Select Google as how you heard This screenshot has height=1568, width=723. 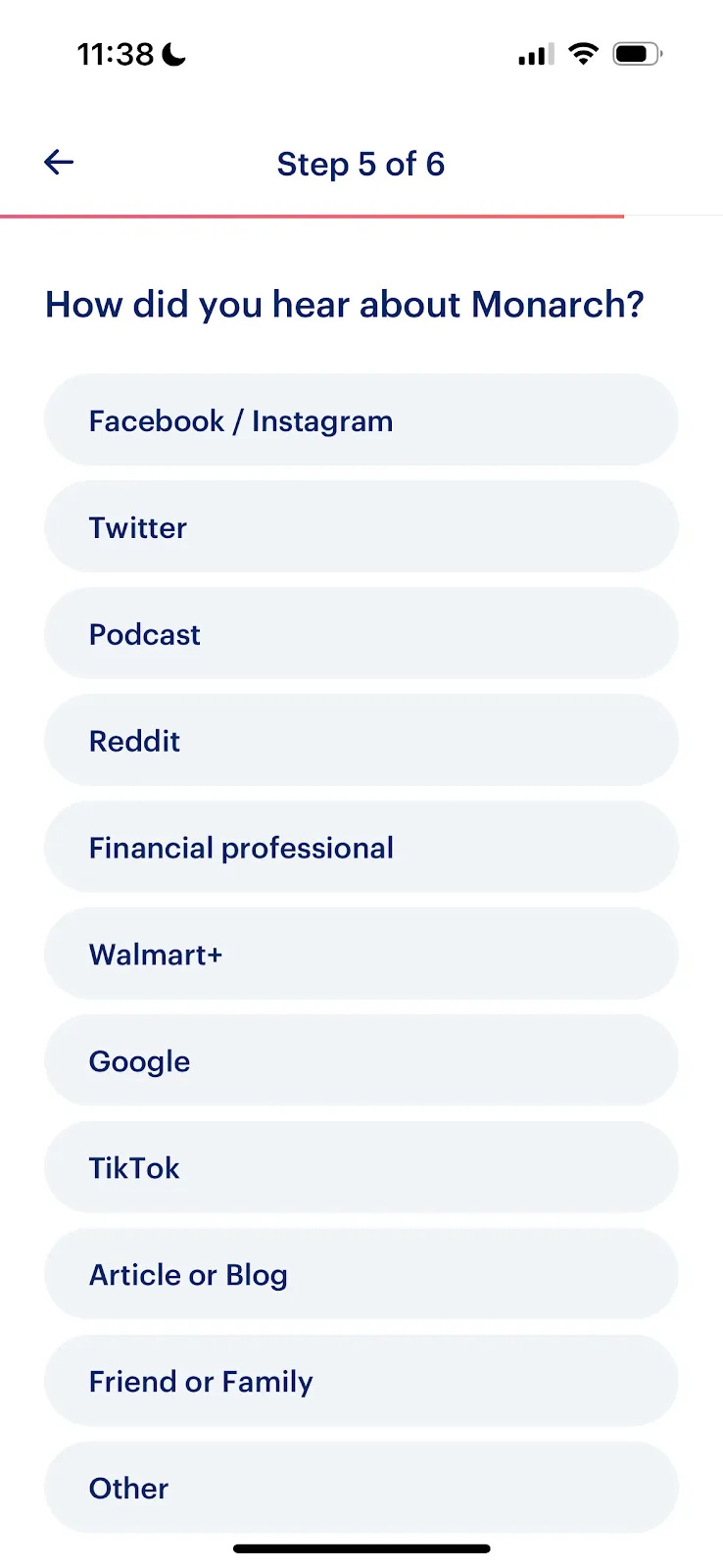(x=361, y=1061)
